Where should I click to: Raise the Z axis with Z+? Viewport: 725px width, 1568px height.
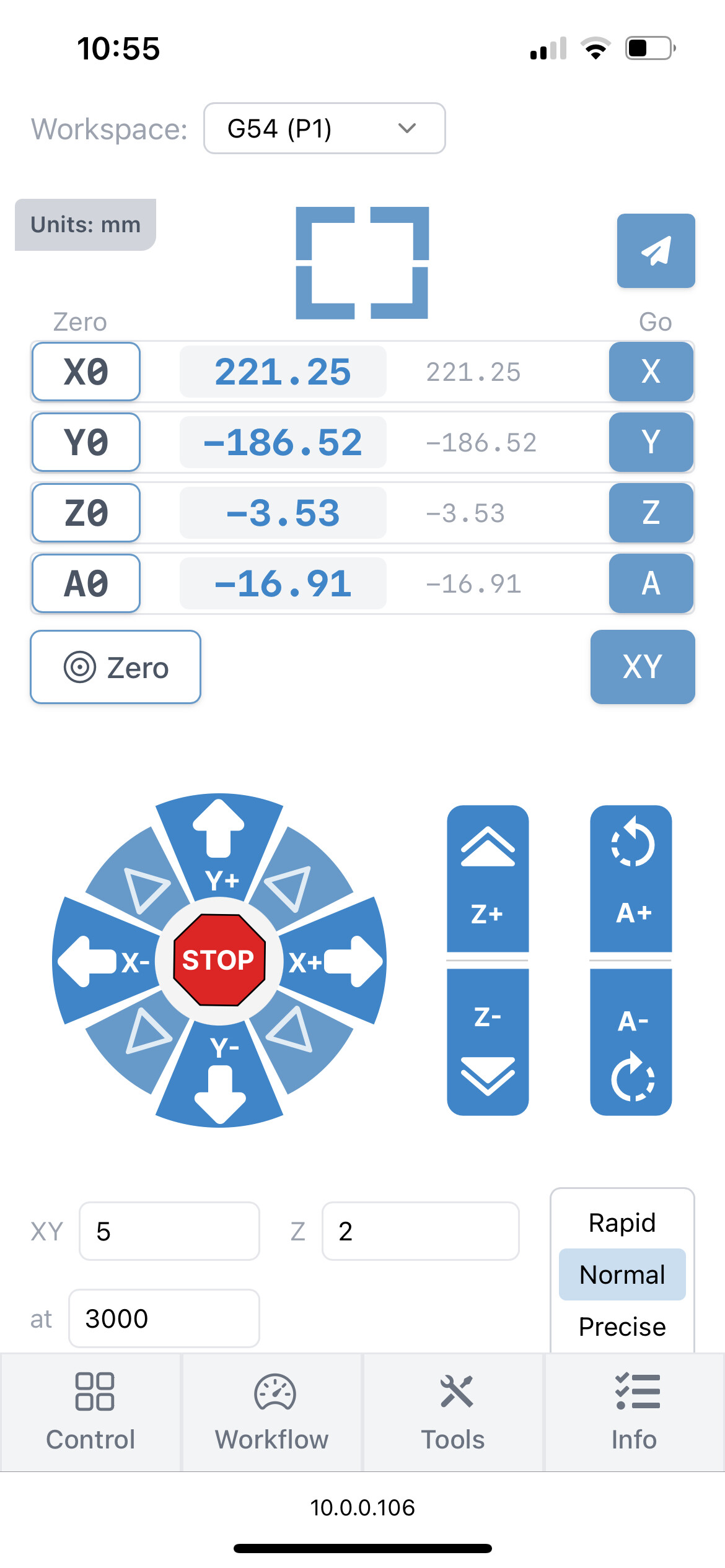[488, 878]
